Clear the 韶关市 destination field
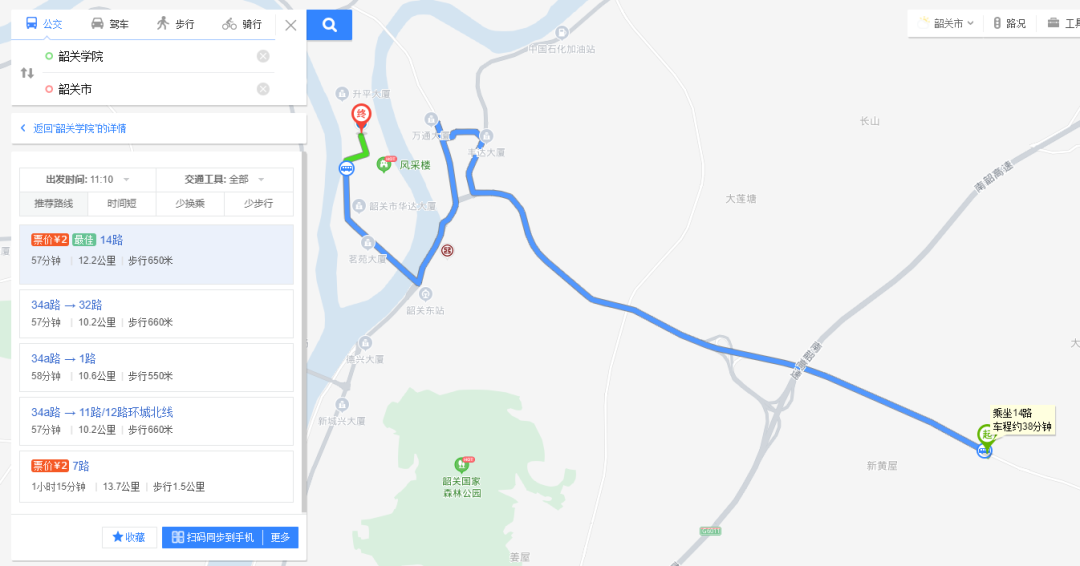Image resolution: width=1080 pixels, height=566 pixels. [x=263, y=89]
